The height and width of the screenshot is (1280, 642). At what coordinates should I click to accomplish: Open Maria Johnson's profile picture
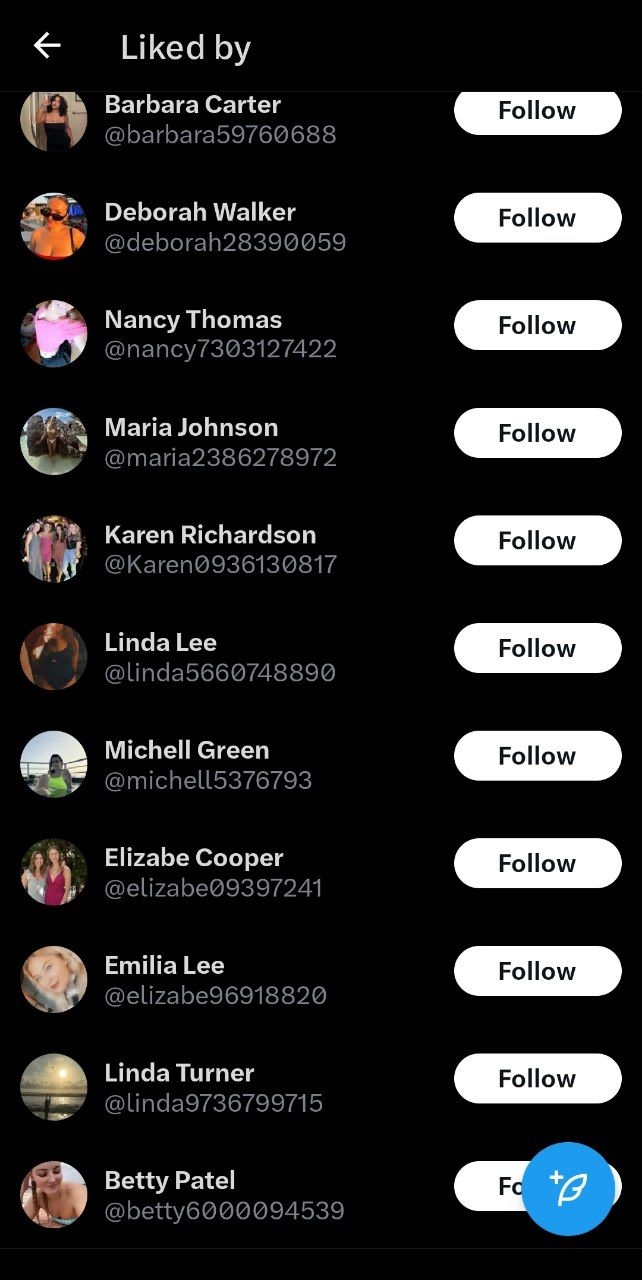click(x=54, y=441)
